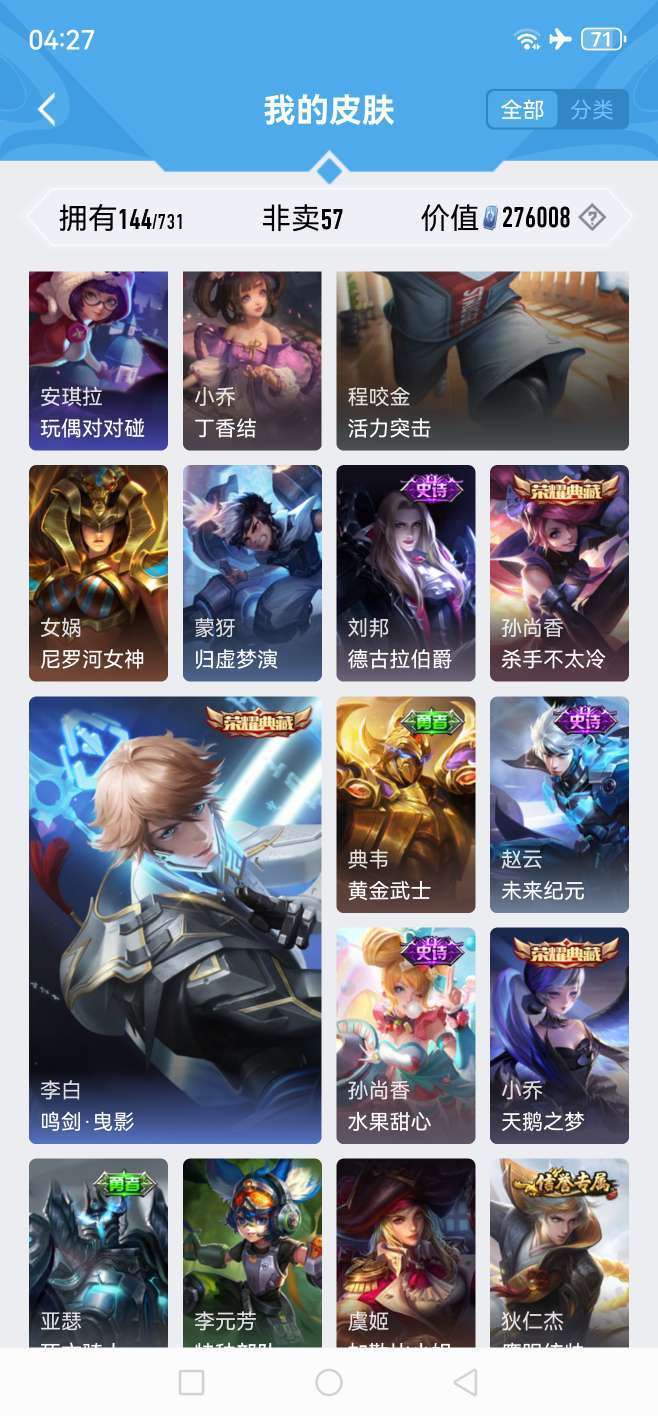Screen dimensions: 658x1416
Task: Switch to the 全部 tab
Action: 522,110
